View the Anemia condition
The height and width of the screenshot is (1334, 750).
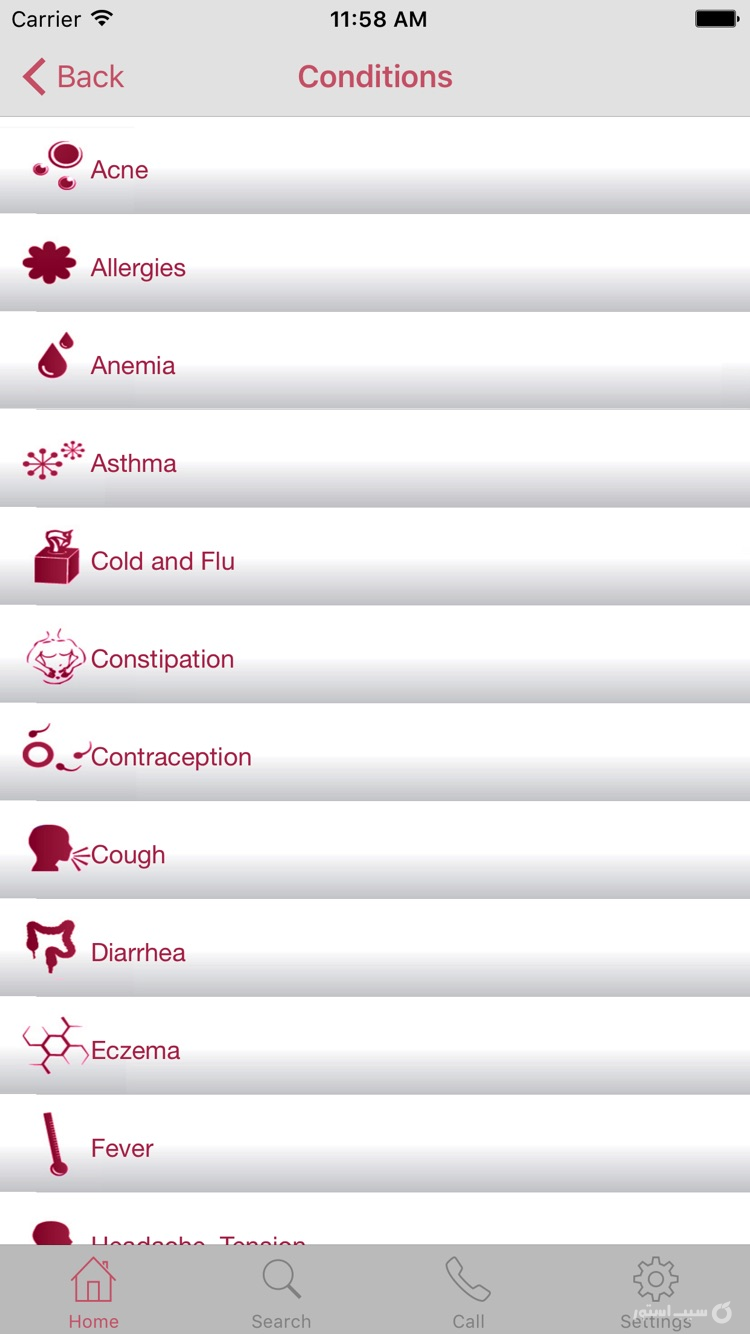133,366
